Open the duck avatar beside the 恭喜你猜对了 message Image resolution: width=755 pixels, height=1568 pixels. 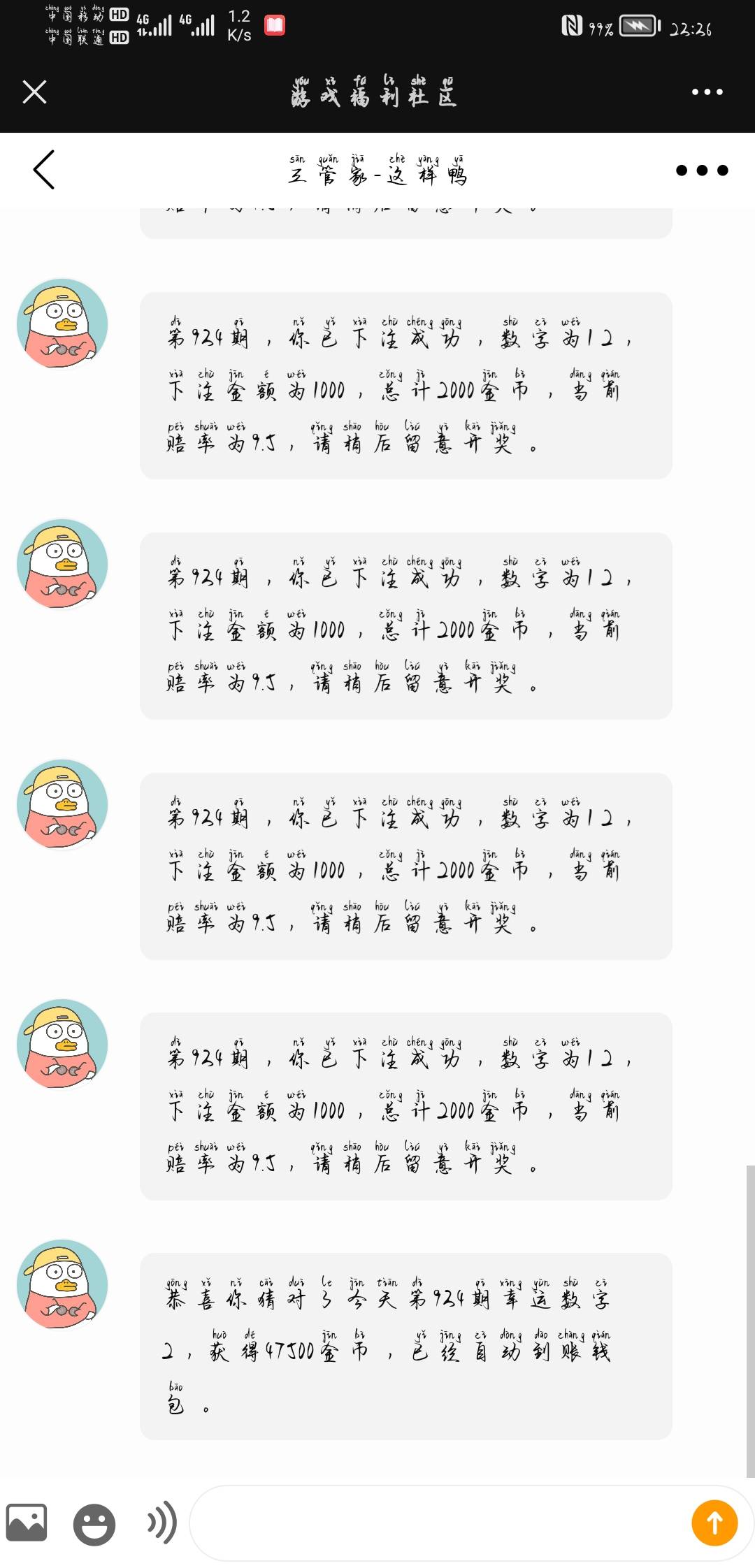[62, 1284]
